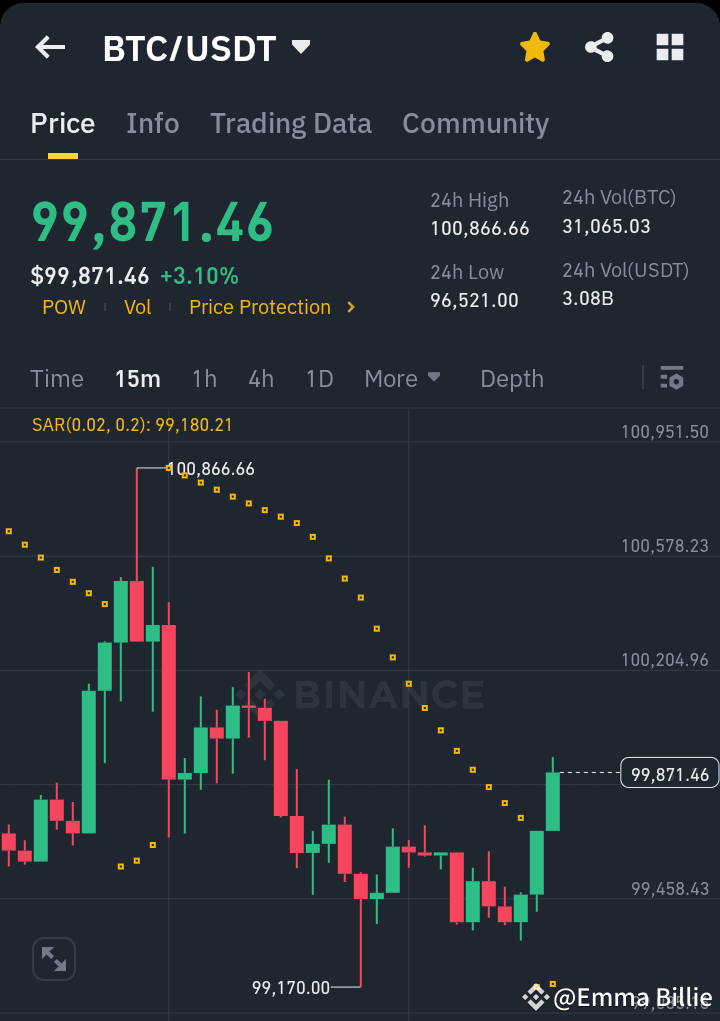Switch to the Trading Data tab
This screenshot has height=1021, width=720.
click(x=290, y=123)
